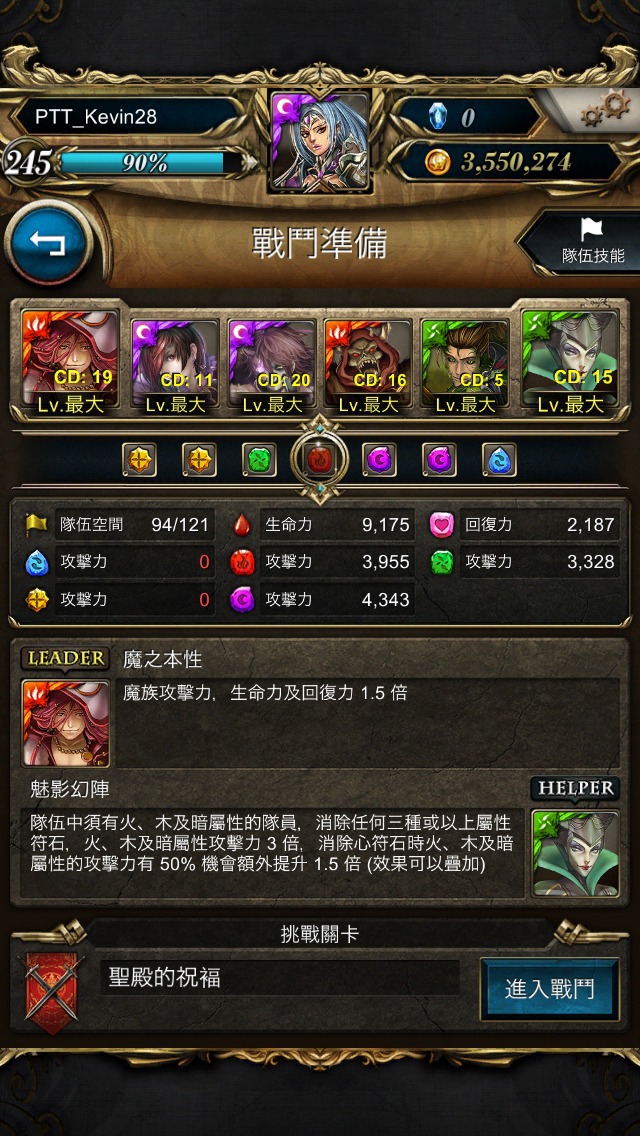View the leader card under LEADER
The height and width of the screenshot is (1136, 640).
66,722
